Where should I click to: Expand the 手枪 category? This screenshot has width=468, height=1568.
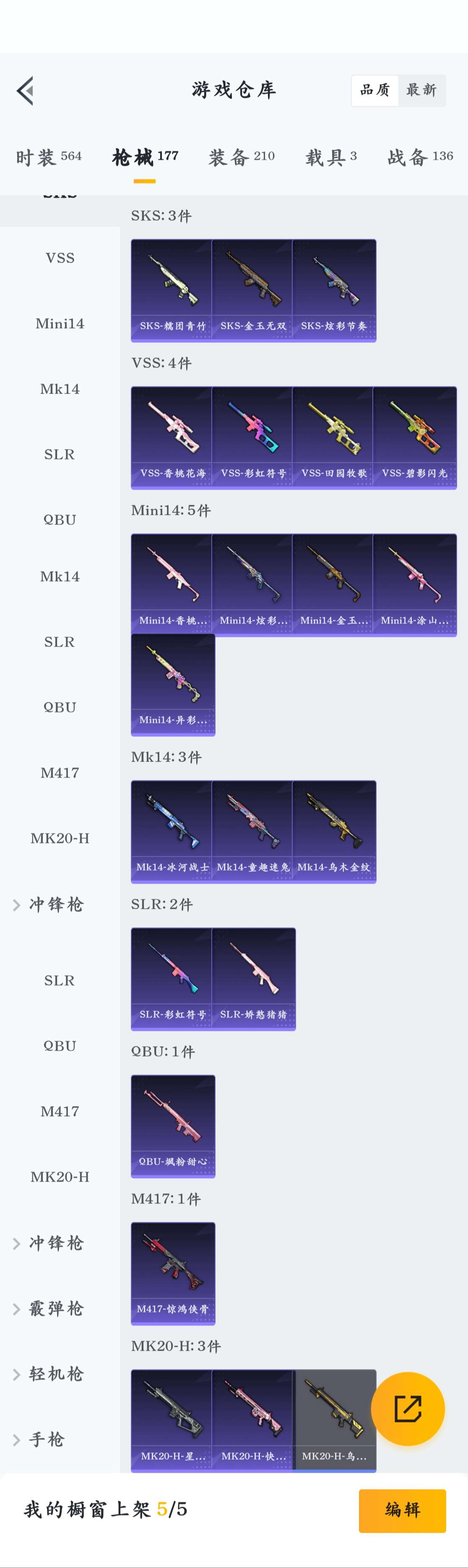click(x=46, y=1440)
